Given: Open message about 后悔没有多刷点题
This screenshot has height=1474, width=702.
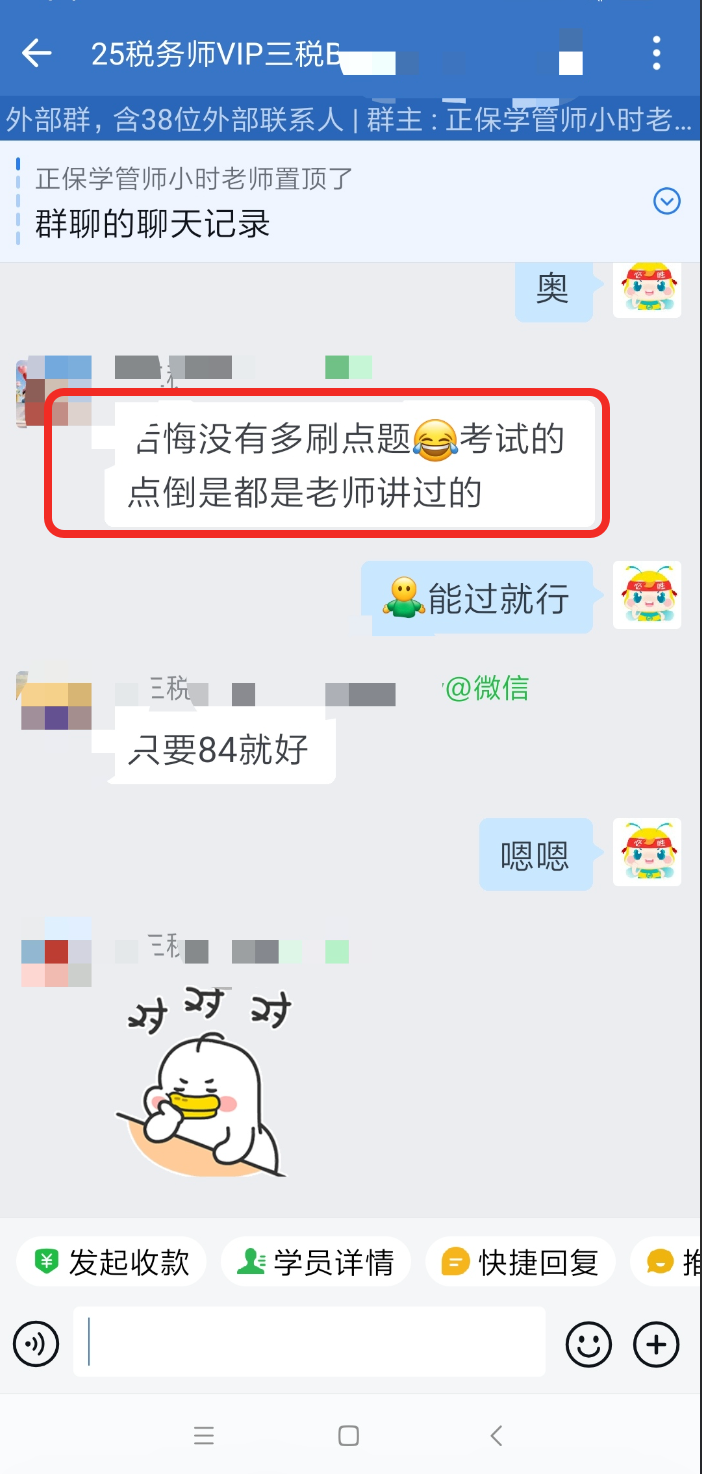Looking at the screenshot, I should pyautogui.click(x=346, y=465).
